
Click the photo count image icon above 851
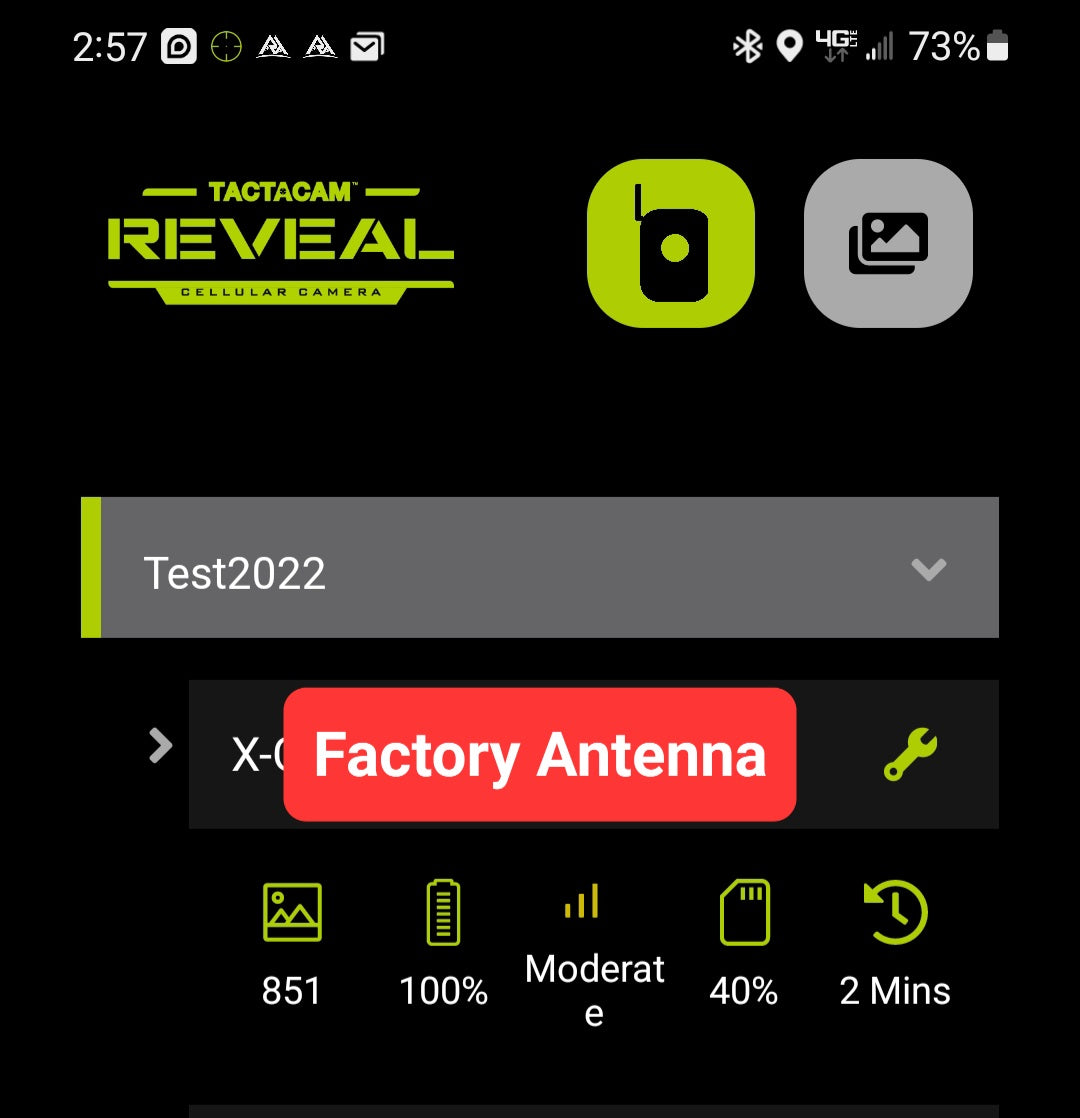(291, 911)
